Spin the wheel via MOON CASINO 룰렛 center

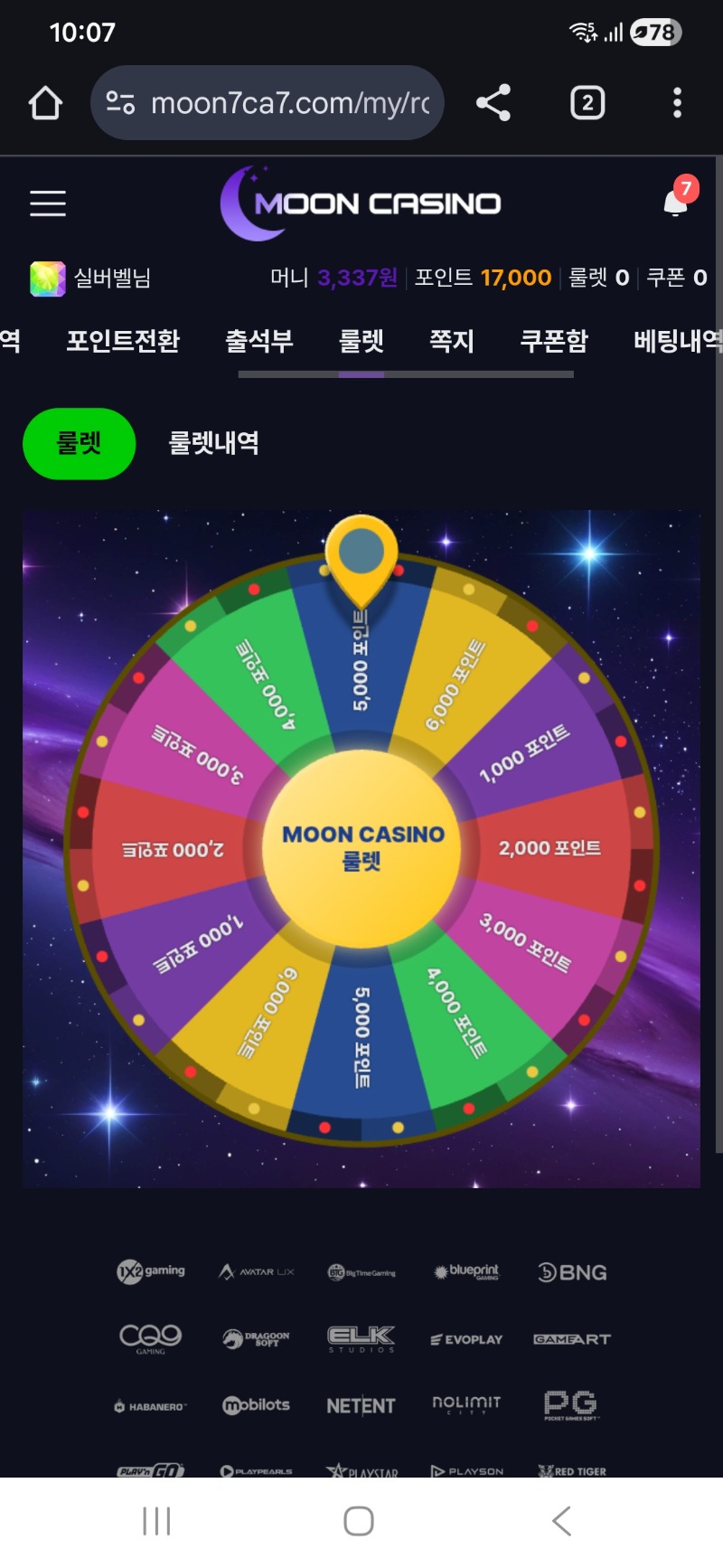(x=361, y=848)
